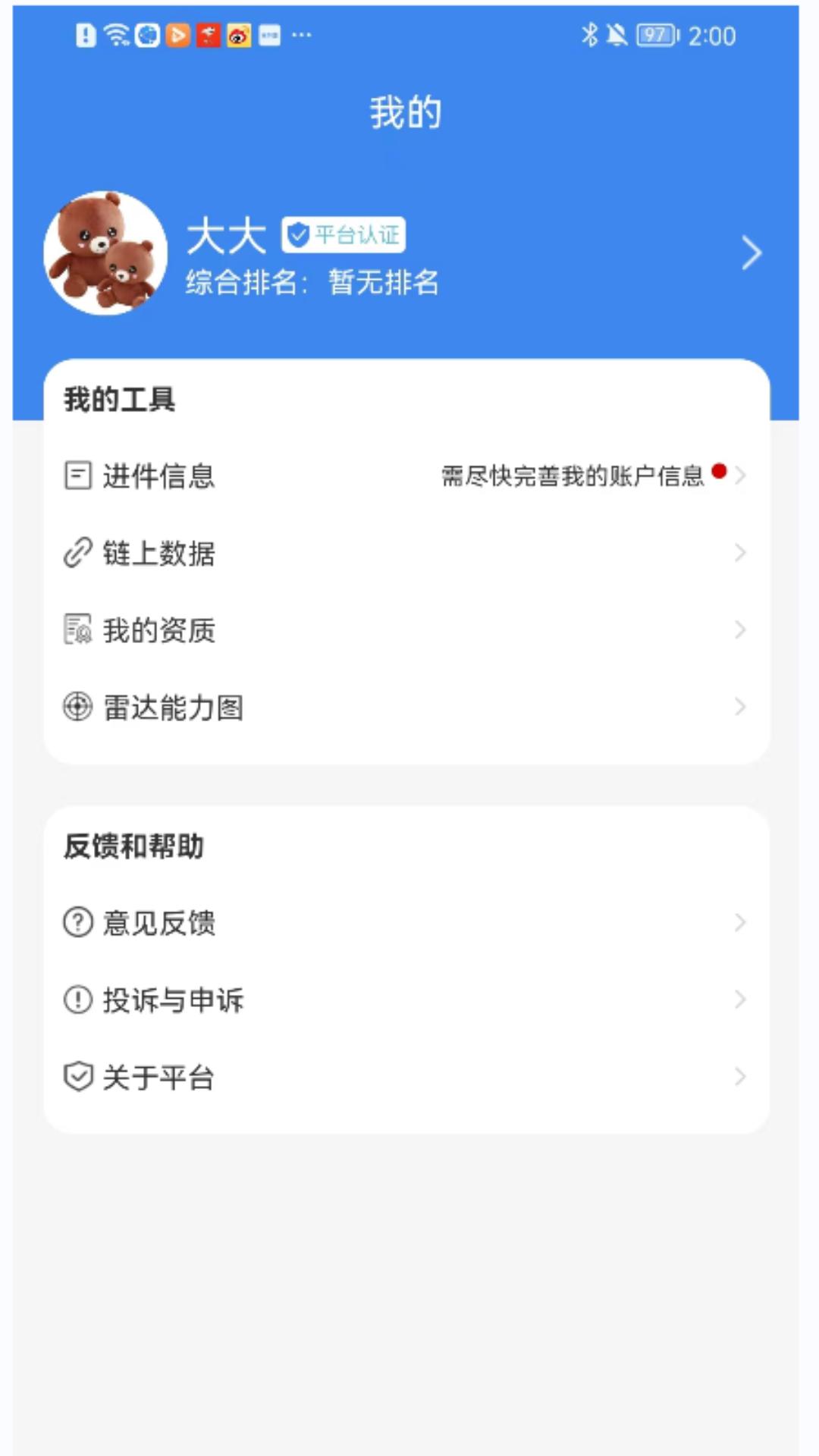Click the teddy bear profile avatar
The height and width of the screenshot is (1456, 819).
coord(105,252)
